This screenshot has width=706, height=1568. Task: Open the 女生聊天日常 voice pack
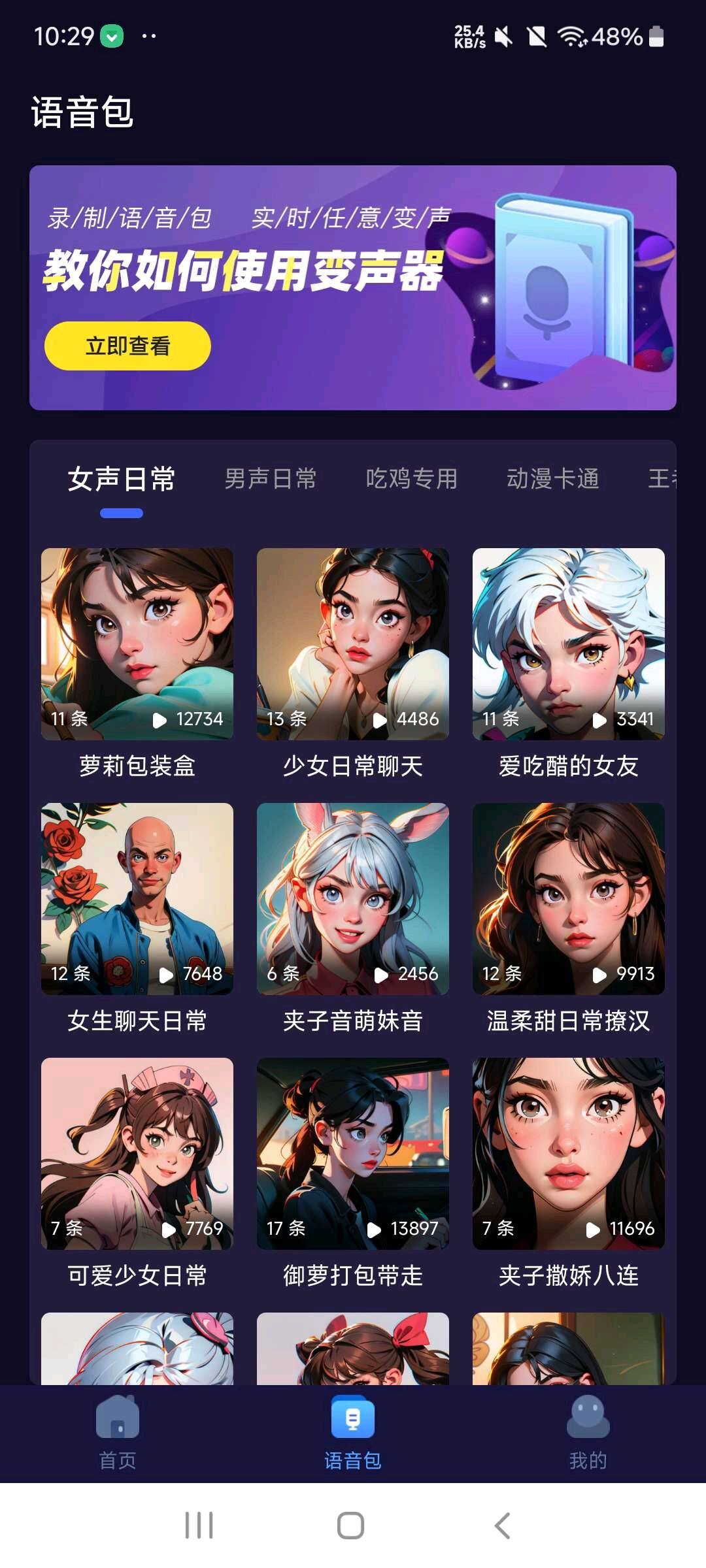click(137, 899)
